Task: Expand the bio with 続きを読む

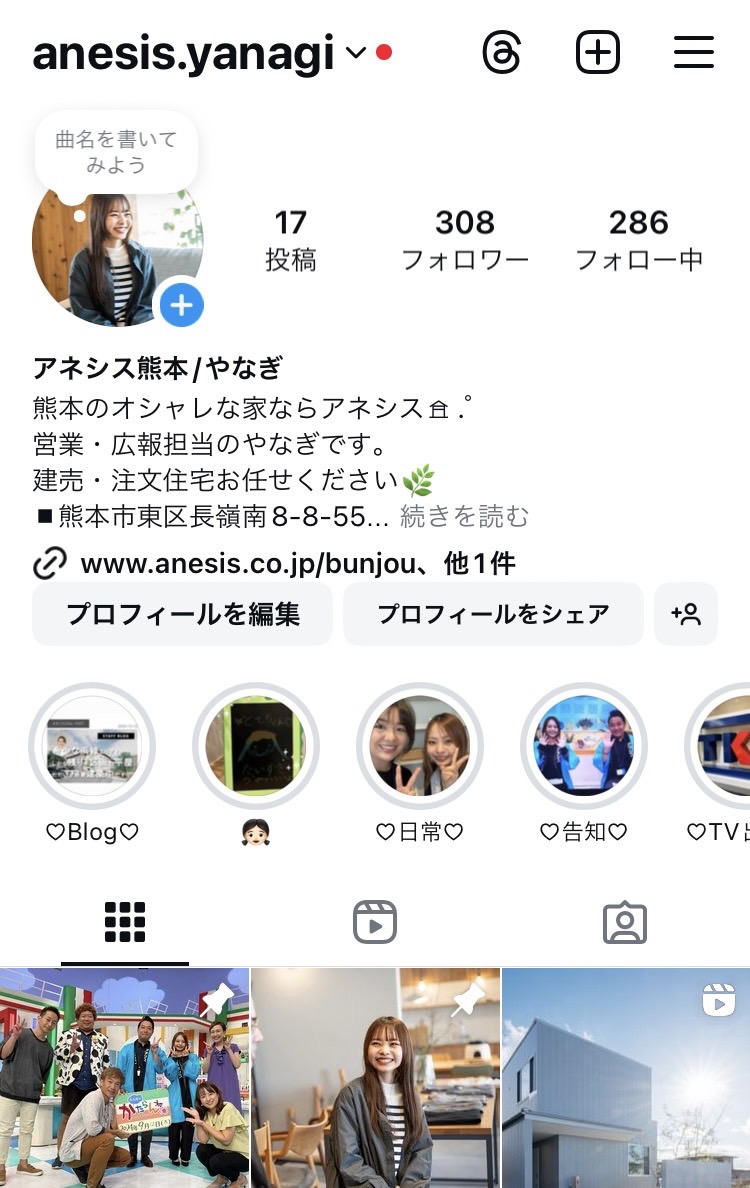Action: (465, 516)
